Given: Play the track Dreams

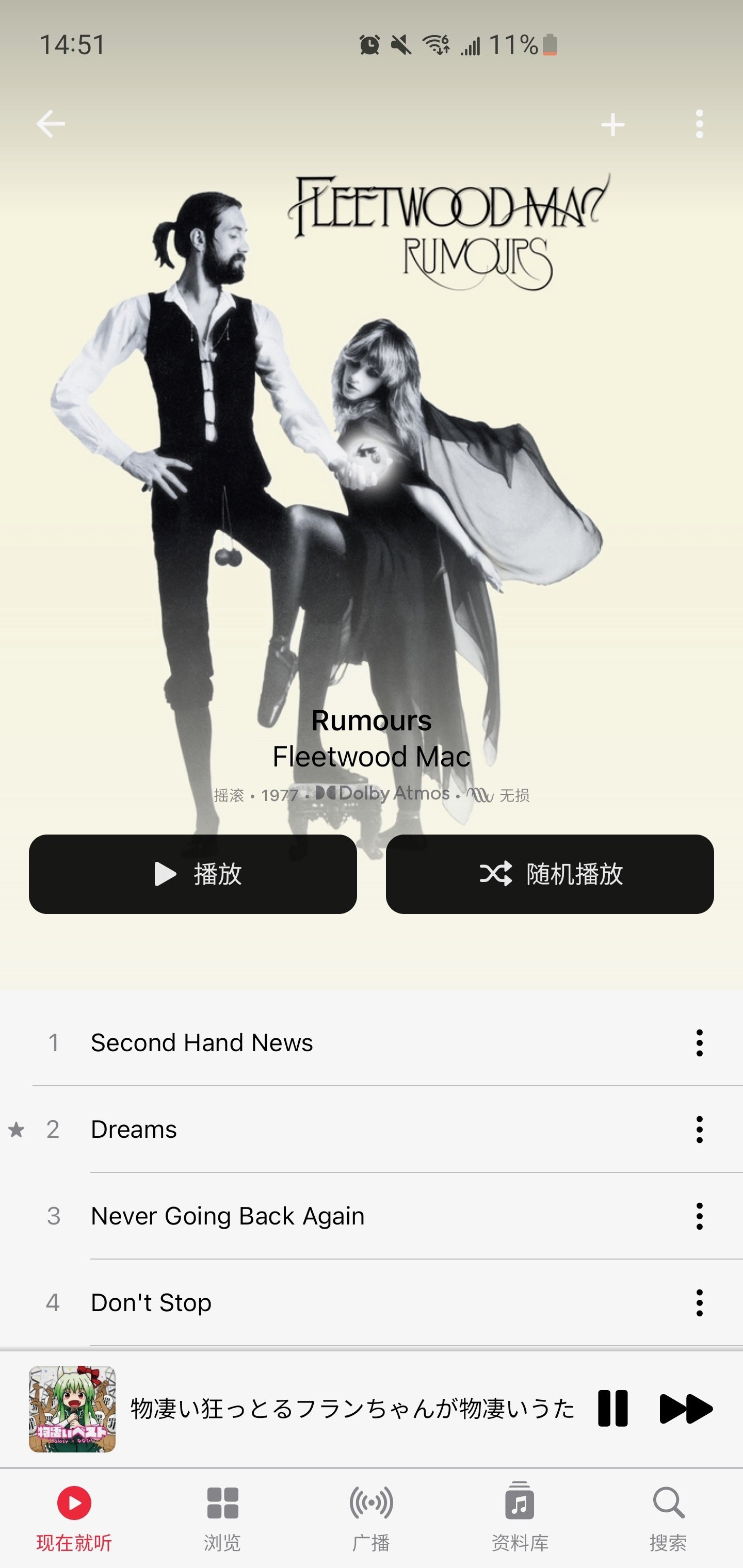Looking at the screenshot, I should tap(134, 1129).
